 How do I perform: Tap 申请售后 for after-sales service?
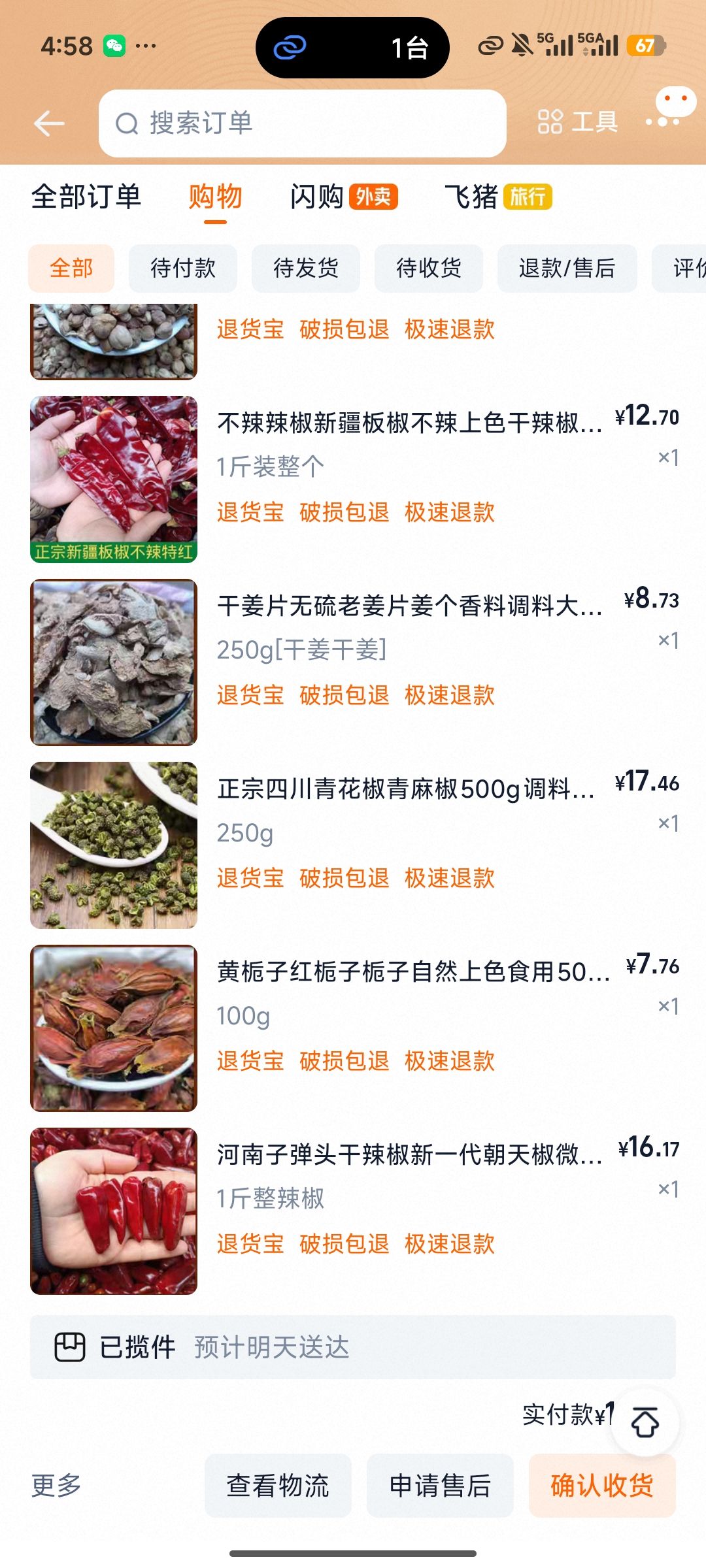tap(440, 1486)
